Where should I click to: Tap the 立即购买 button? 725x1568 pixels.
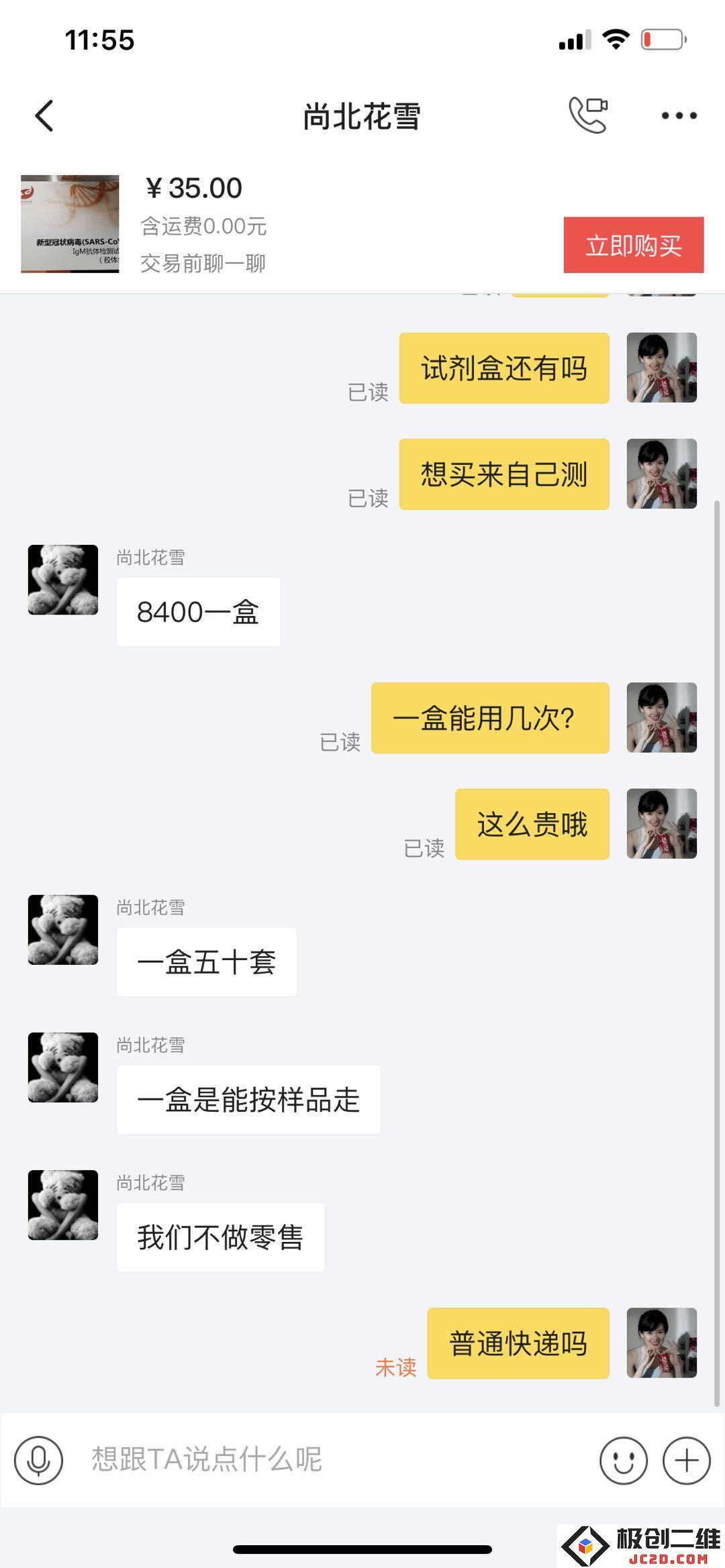pyautogui.click(x=633, y=246)
